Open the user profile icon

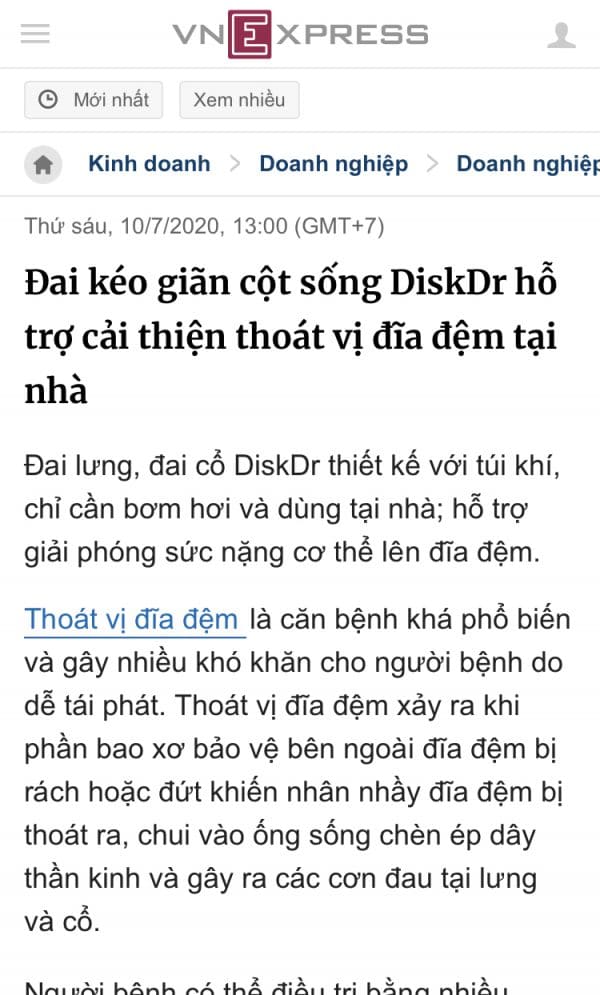[561, 35]
